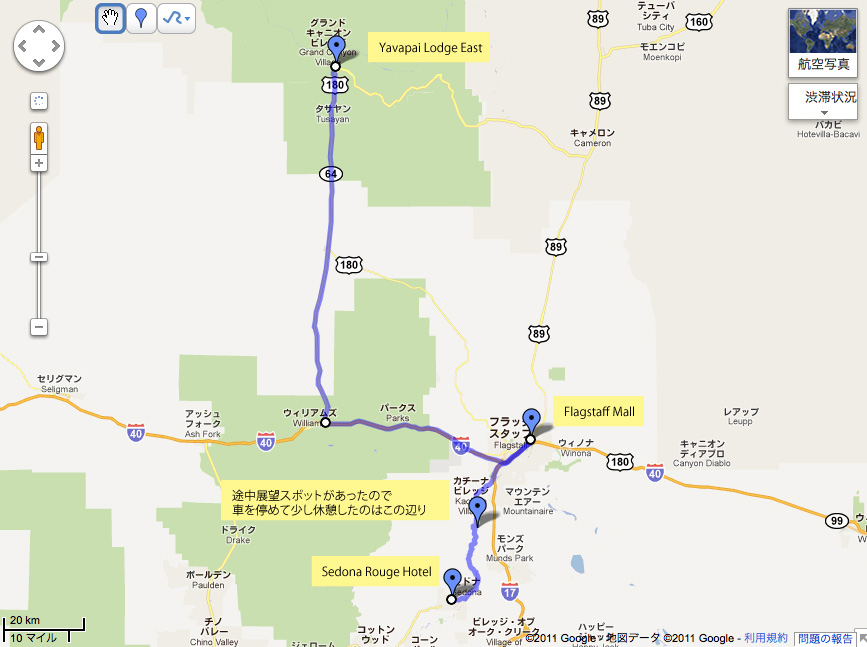
Task: Pan the map down with arrow
Action: tap(38, 62)
